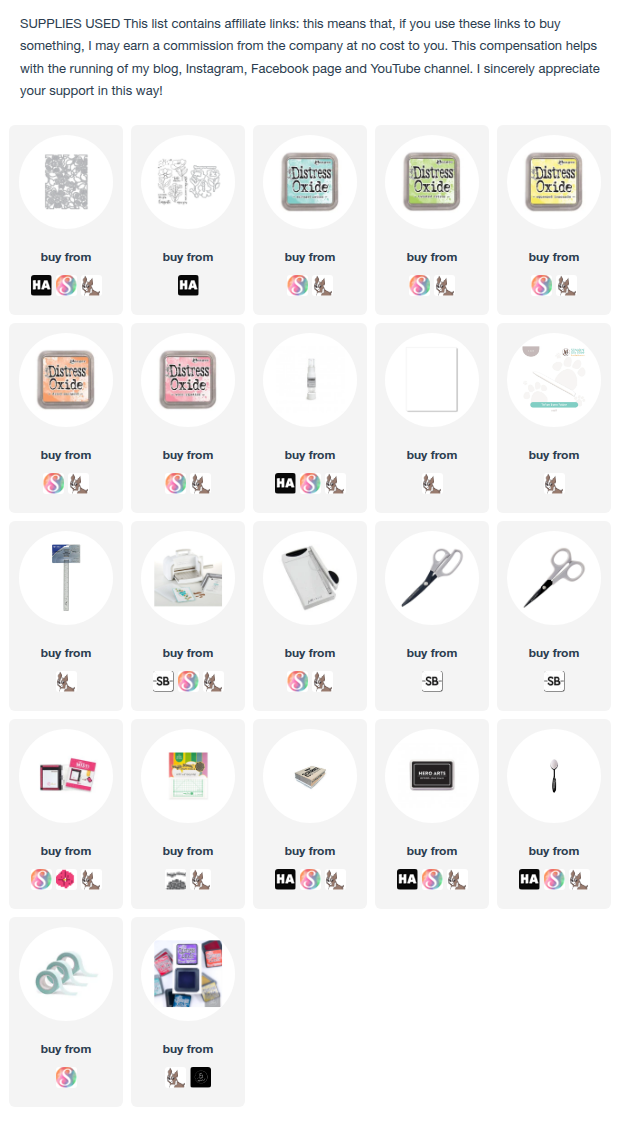Open the pink flower store icon
620x1127 pixels.
pos(66,880)
